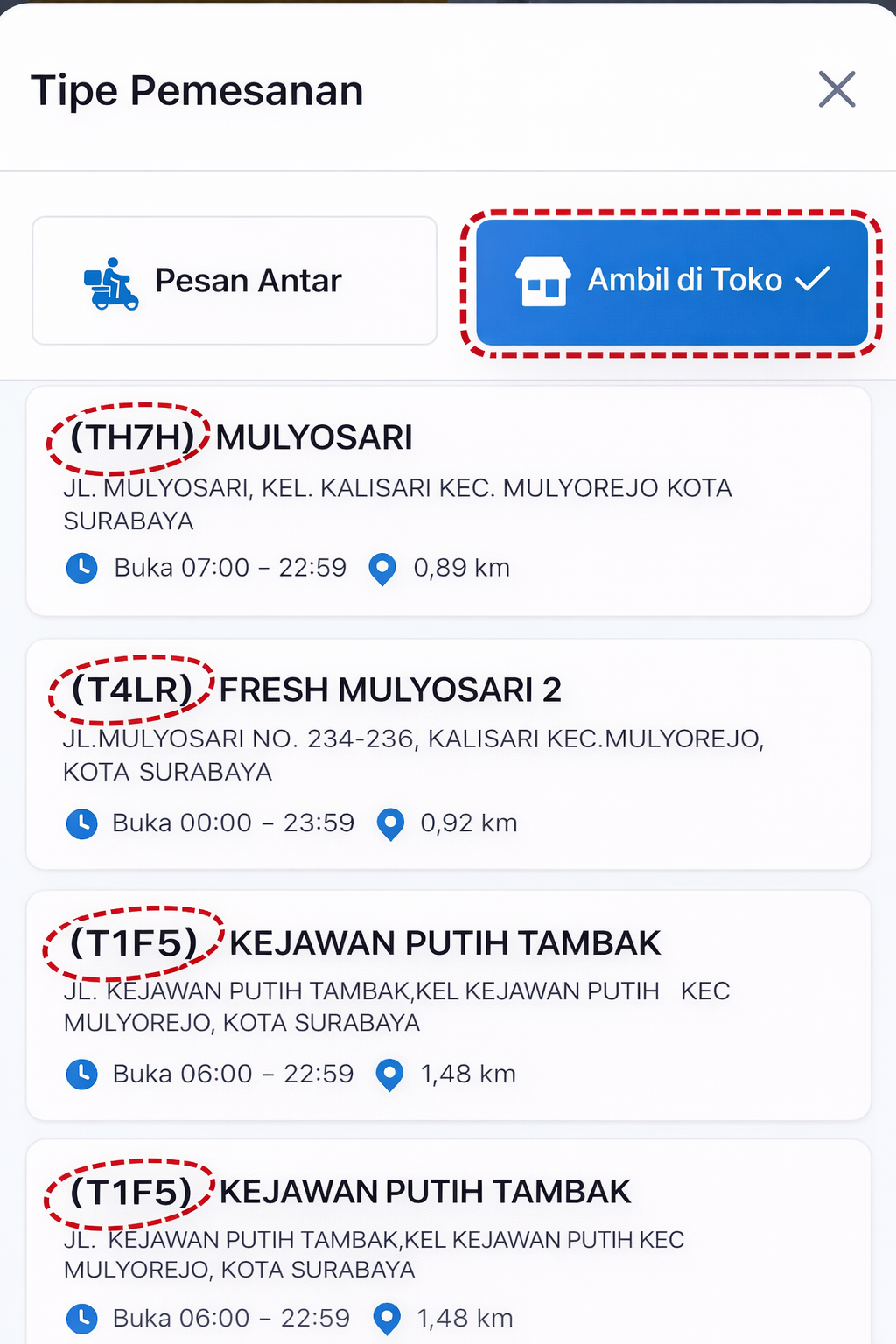Viewport: 896px width, 1344px height.
Task: Tap the Tipe Pemesanan heading
Action: (x=197, y=89)
